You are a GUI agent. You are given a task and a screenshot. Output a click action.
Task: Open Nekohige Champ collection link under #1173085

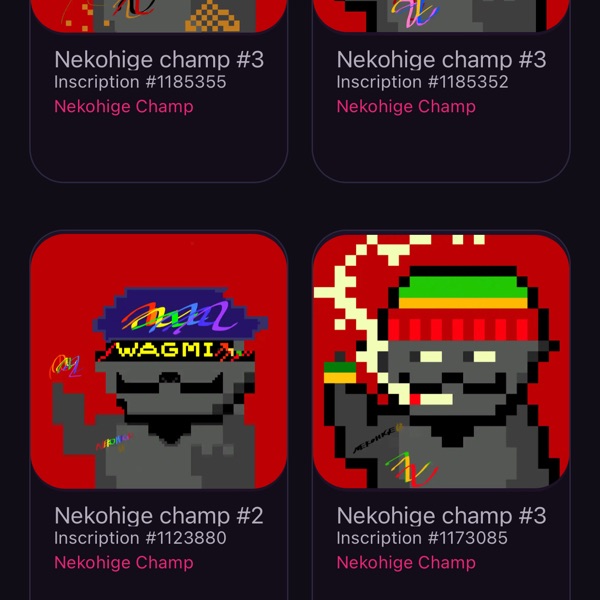click(x=405, y=563)
